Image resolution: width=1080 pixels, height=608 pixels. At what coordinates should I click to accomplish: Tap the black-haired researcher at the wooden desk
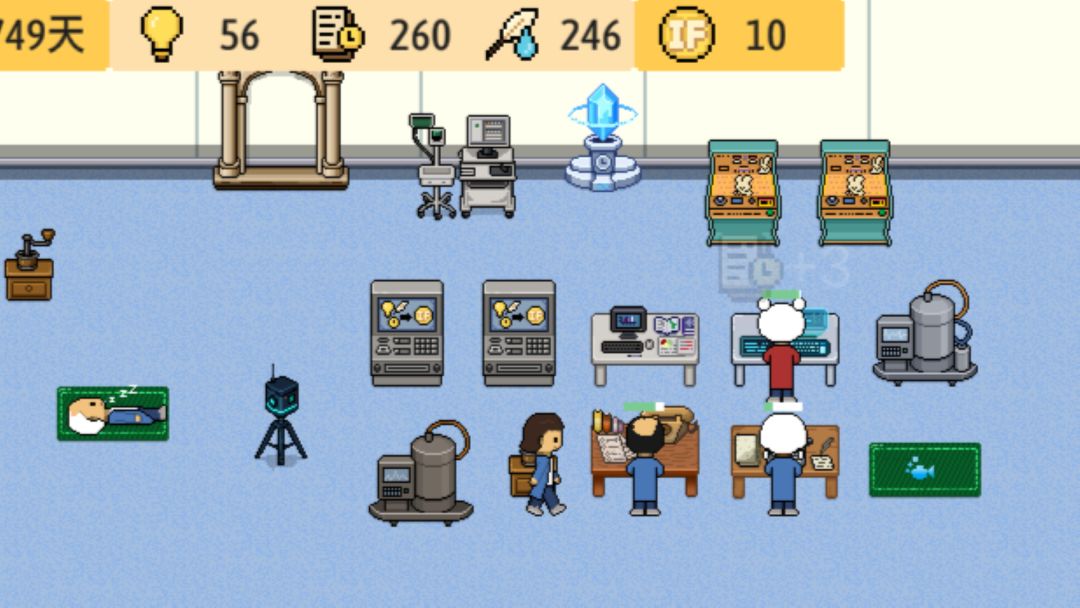point(644,465)
